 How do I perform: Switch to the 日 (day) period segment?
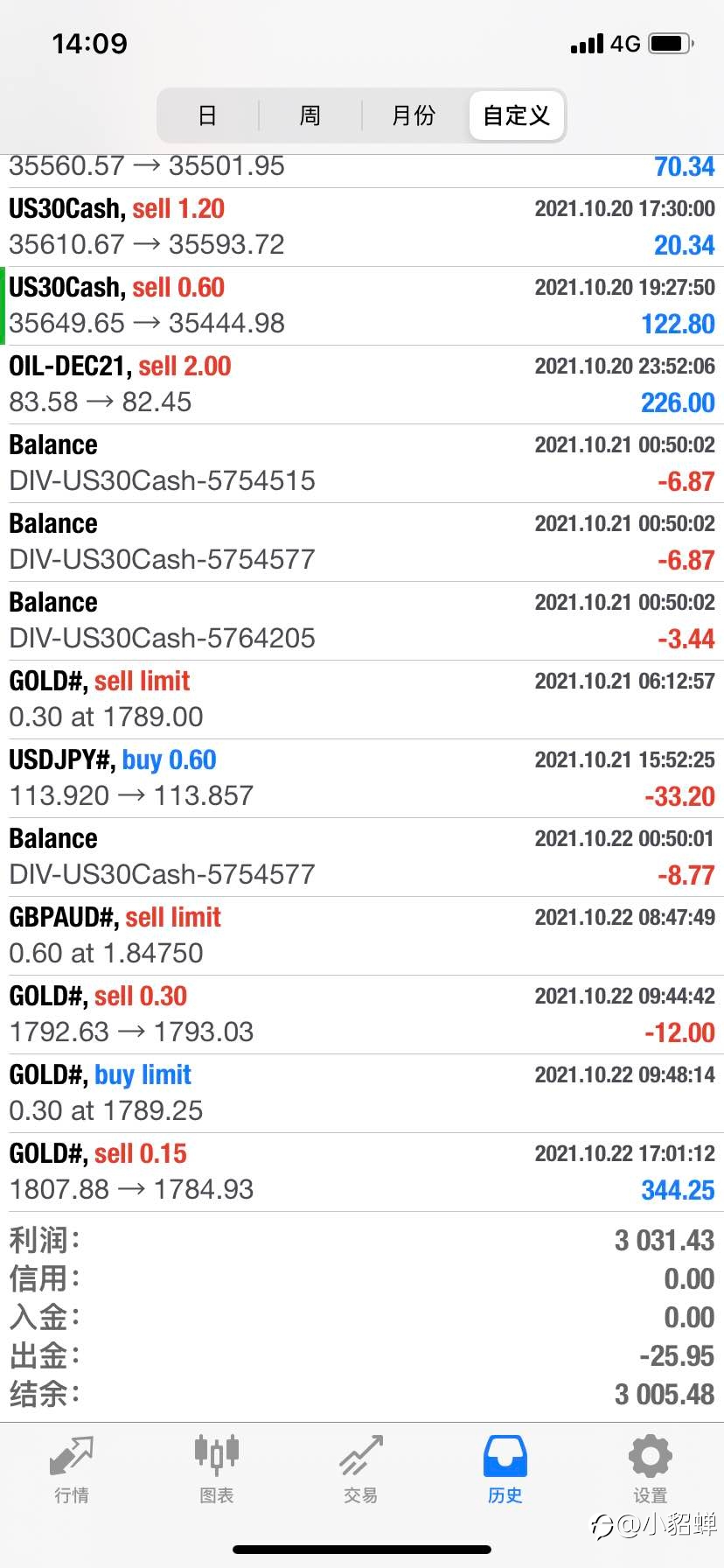(207, 115)
